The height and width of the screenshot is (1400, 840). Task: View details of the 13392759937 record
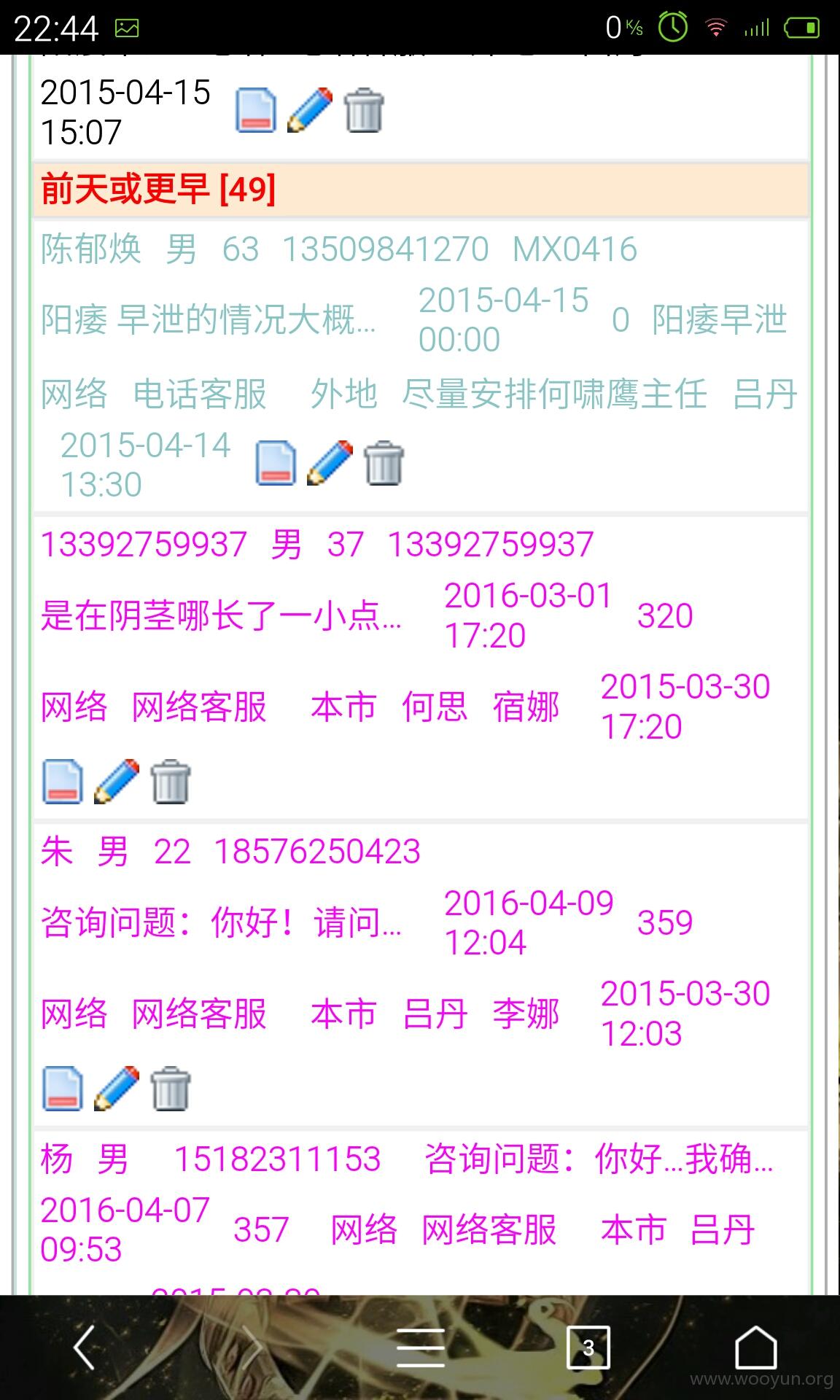[63, 782]
